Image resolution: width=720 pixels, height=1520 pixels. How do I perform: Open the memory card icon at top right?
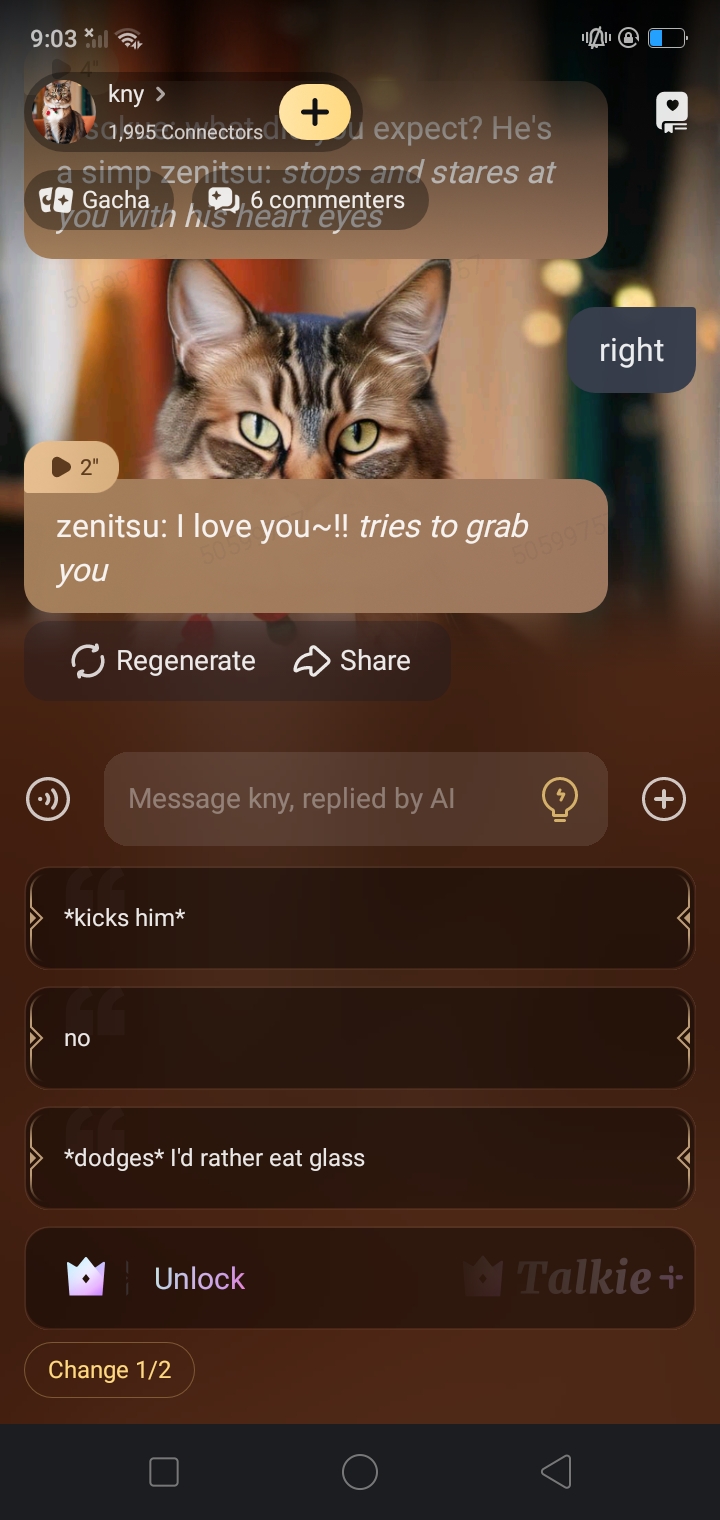click(x=671, y=112)
